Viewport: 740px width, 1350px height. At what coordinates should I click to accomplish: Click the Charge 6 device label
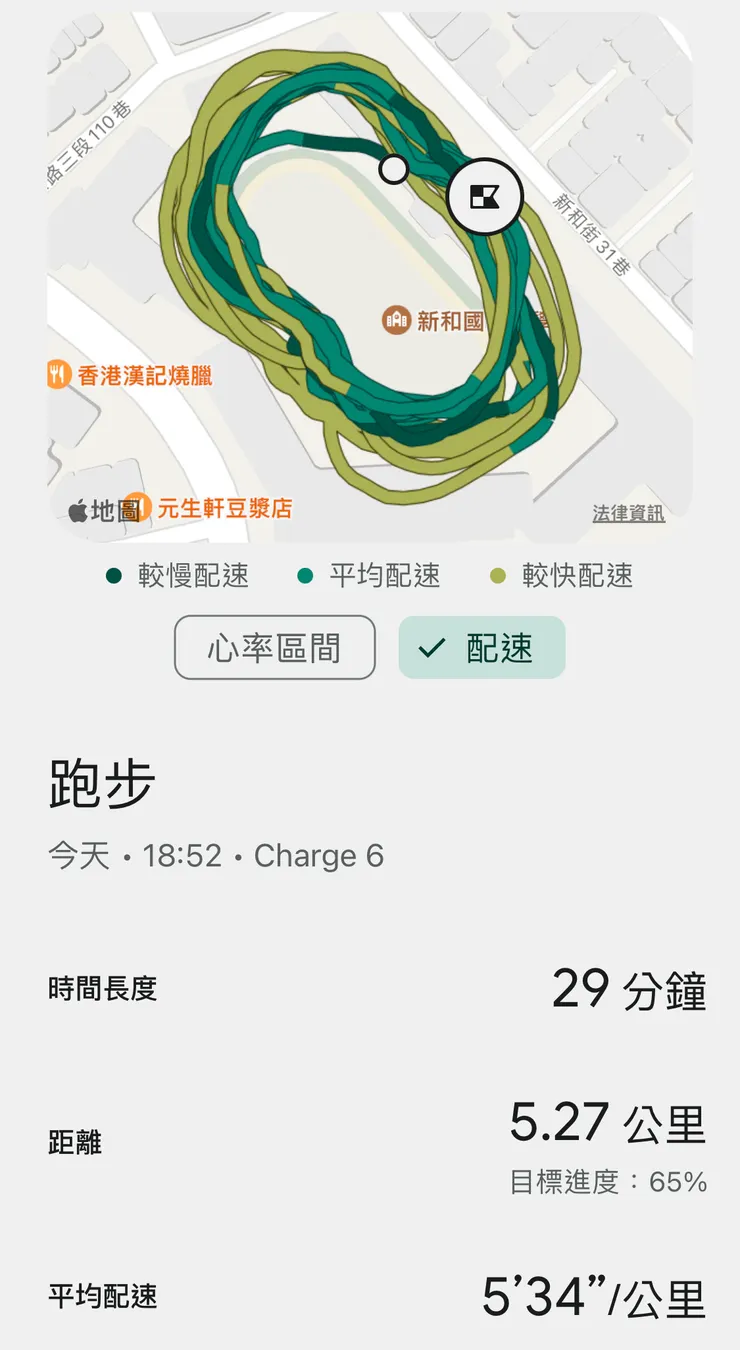(x=320, y=855)
